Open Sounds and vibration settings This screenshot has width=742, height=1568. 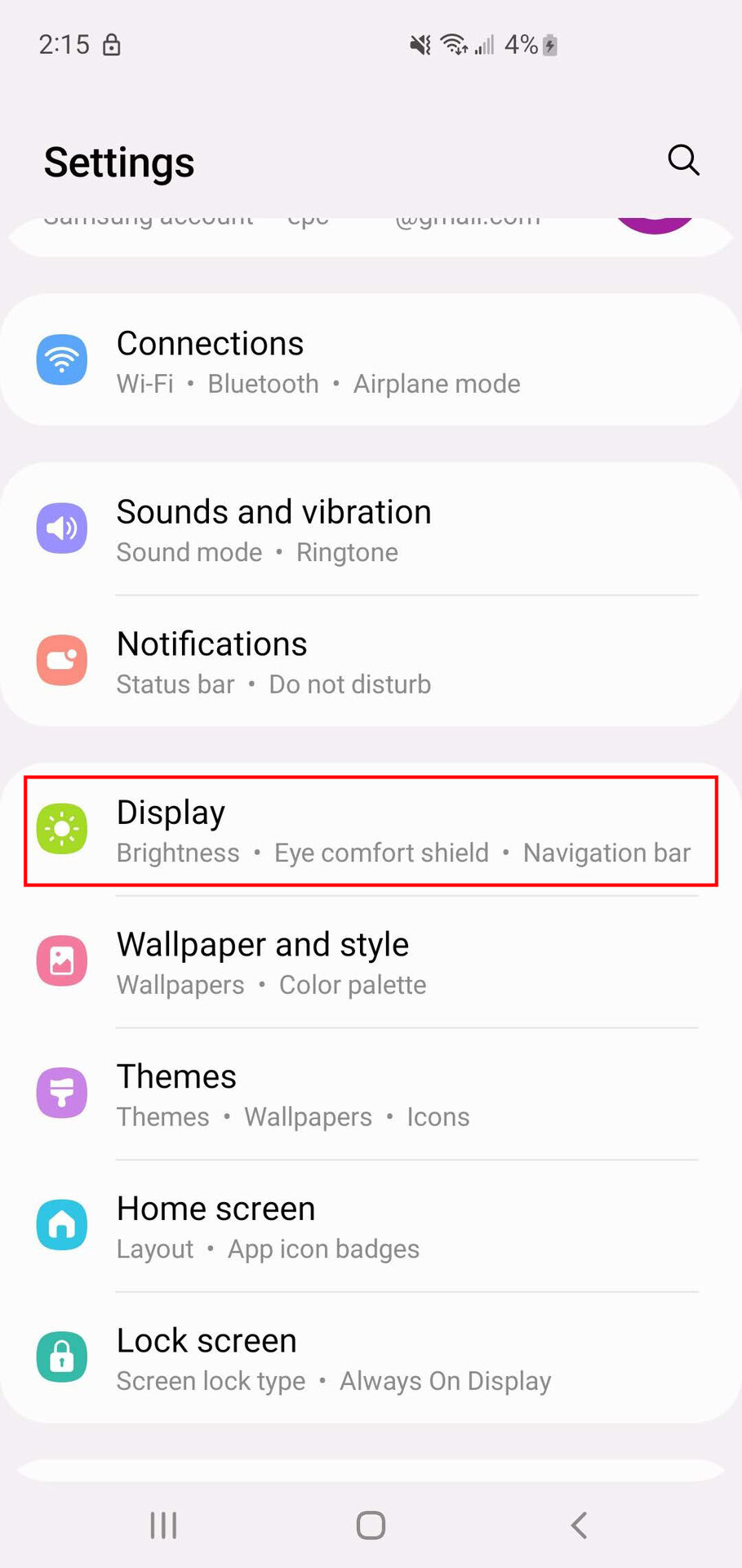click(371, 530)
